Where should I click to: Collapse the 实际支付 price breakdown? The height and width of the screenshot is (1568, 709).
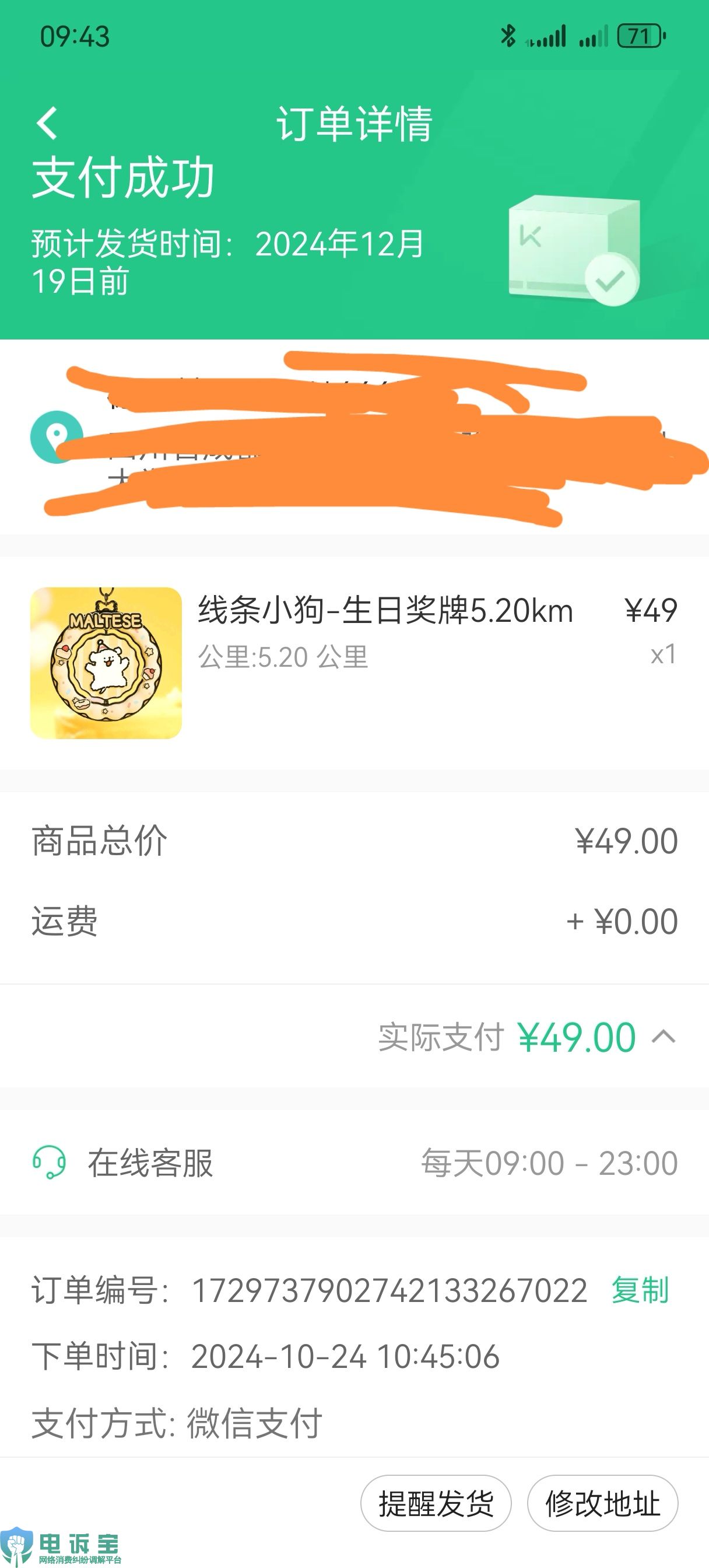click(664, 1037)
